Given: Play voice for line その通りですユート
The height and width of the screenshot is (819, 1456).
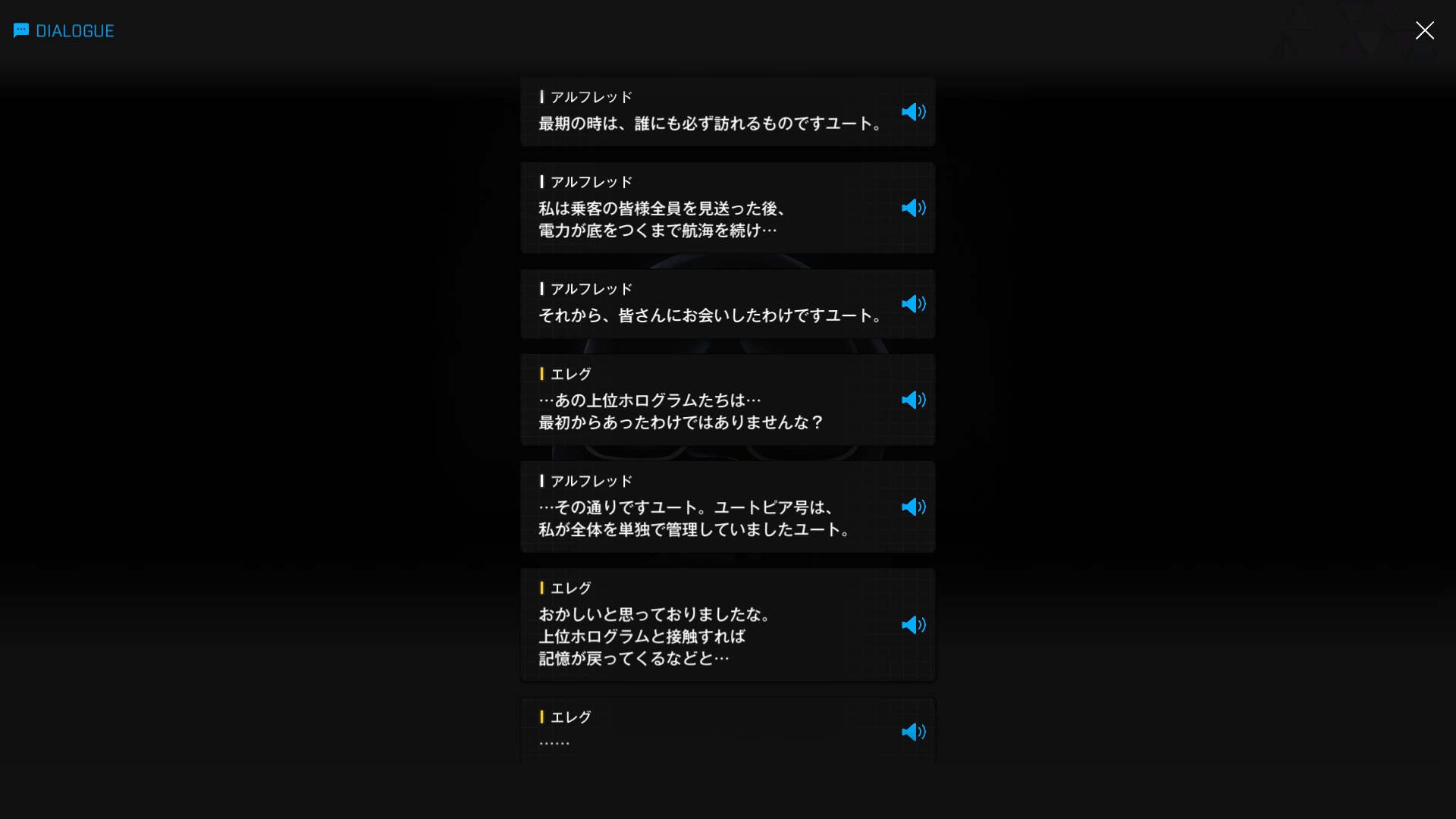Looking at the screenshot, I should 913,507.
